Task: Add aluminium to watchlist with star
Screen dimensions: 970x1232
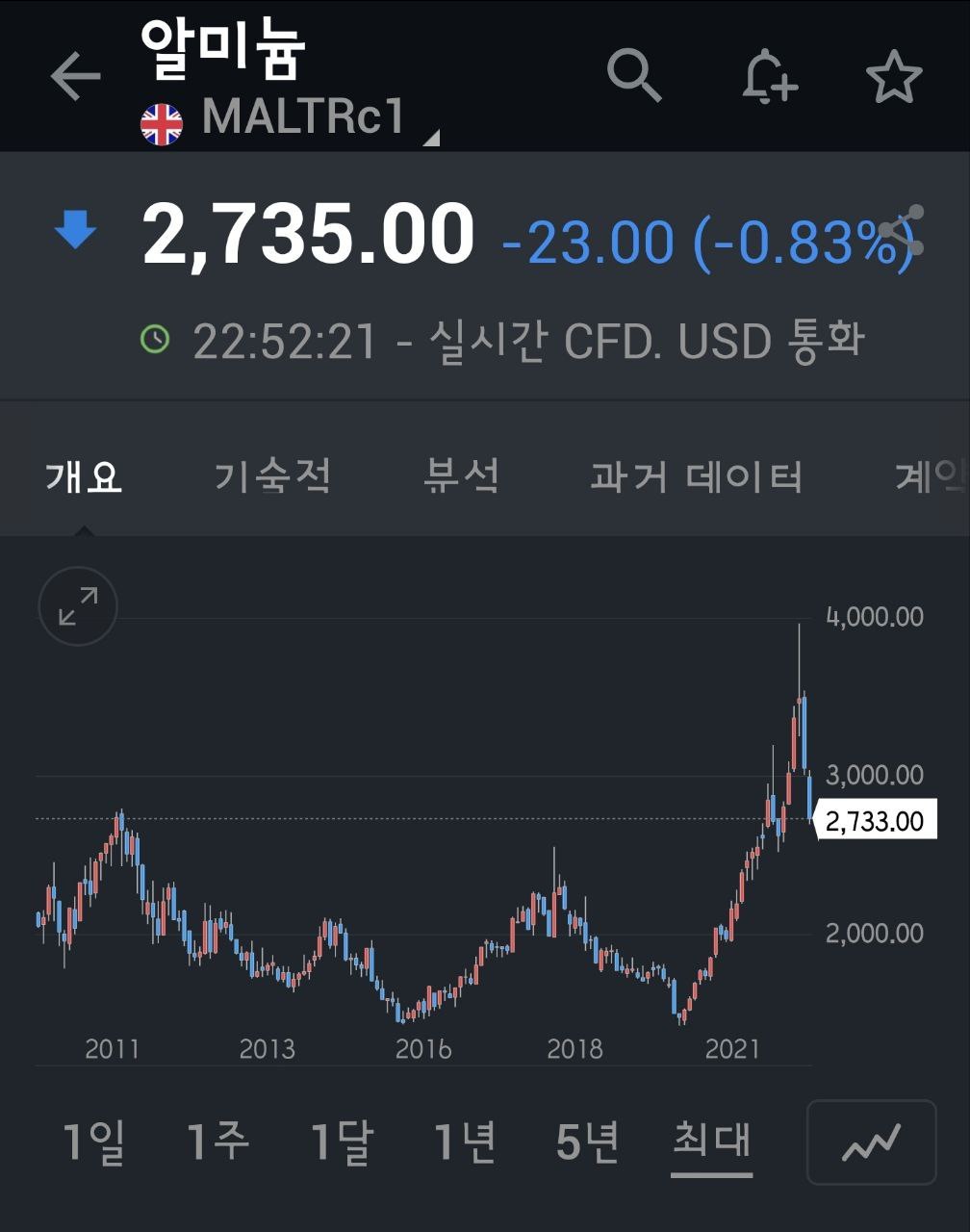Action: (x=894, y=76)
